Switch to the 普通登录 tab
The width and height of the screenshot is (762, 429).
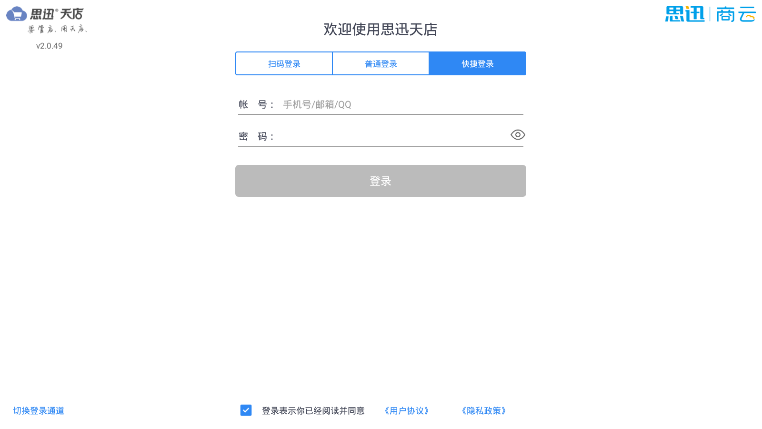(x=380, y=64)
